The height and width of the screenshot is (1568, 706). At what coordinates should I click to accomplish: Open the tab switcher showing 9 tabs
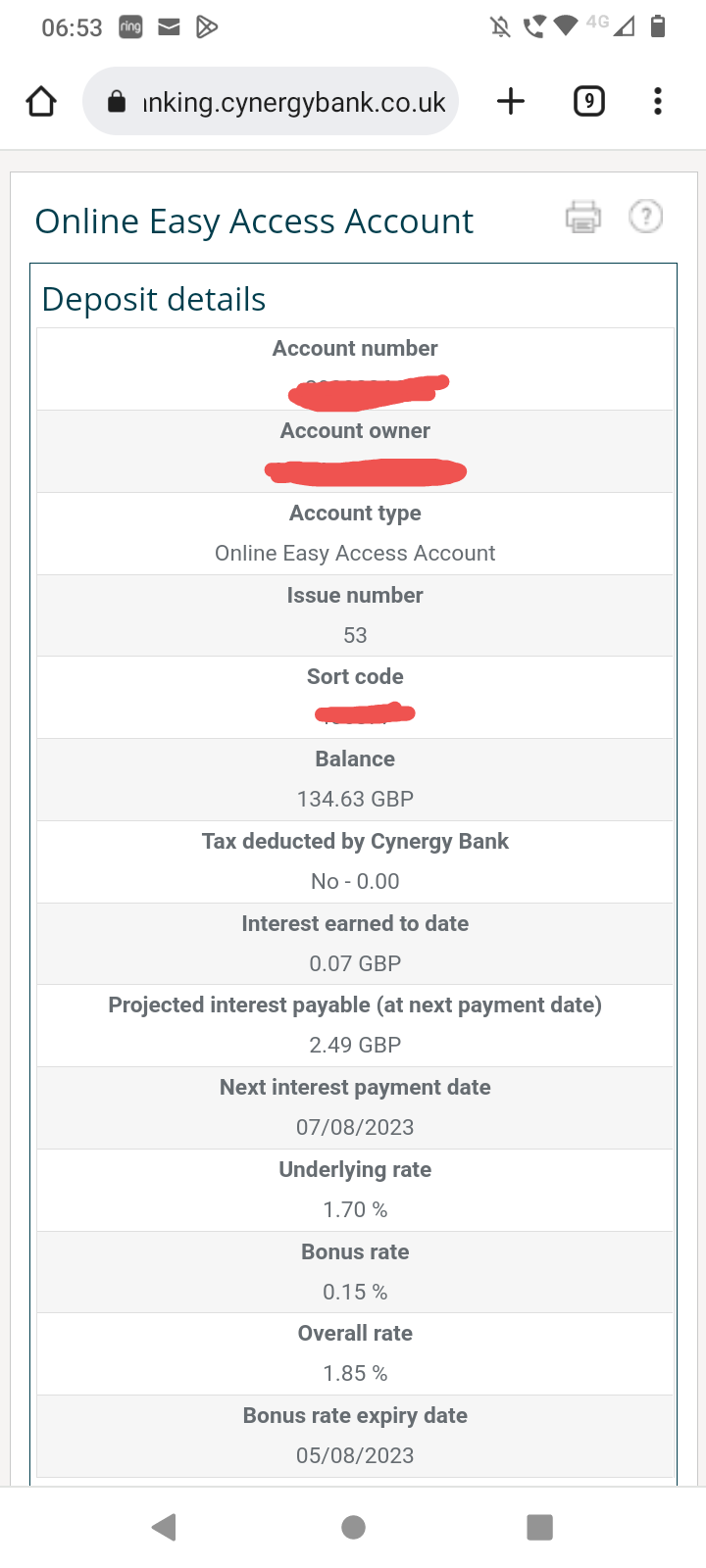pos(588,101)
